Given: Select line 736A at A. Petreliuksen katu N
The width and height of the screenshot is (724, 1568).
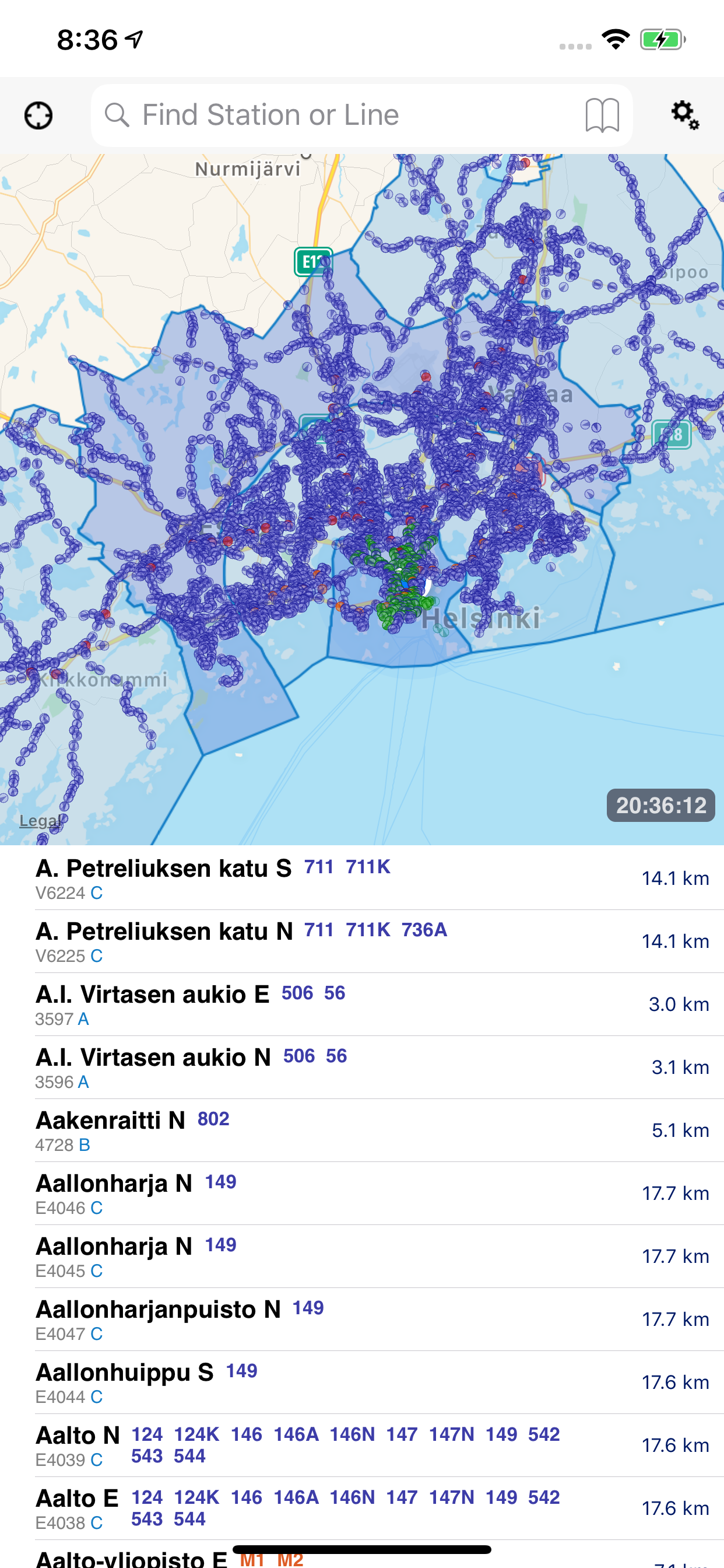Looking at the screenshot, I should point(424,930).
